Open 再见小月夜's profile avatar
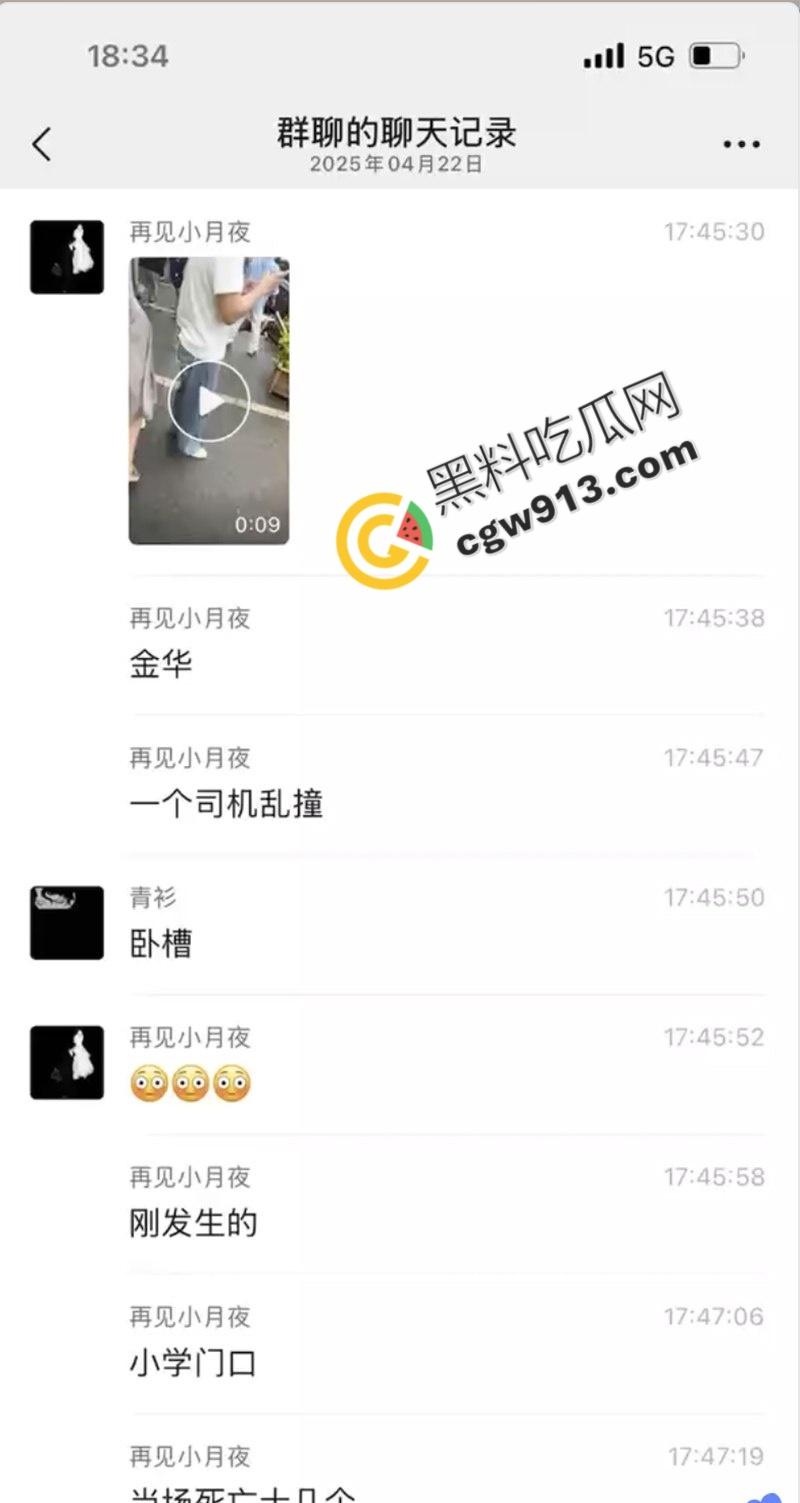Viewport: 800px width, 1503px height. 66,256
